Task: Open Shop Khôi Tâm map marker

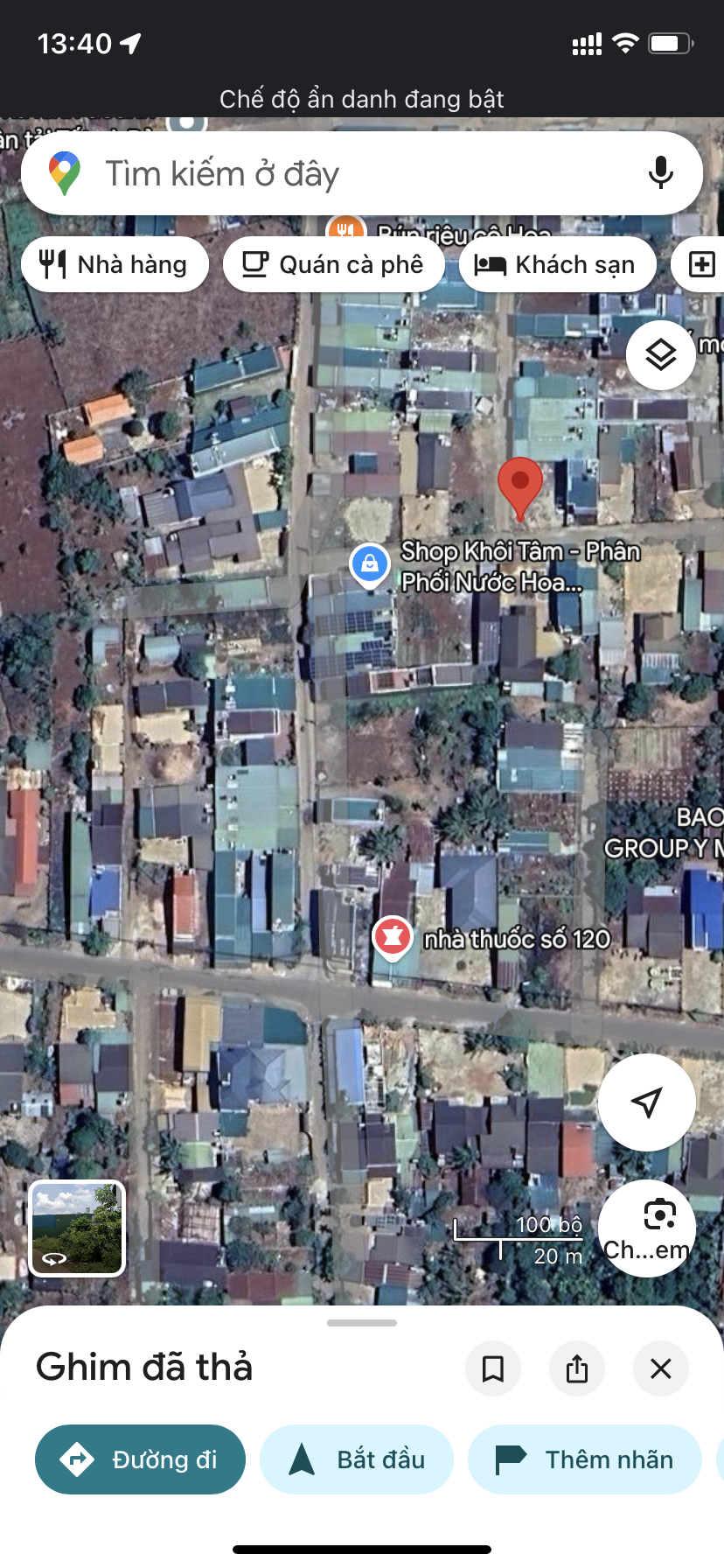Action: click(x=370, y=564)
